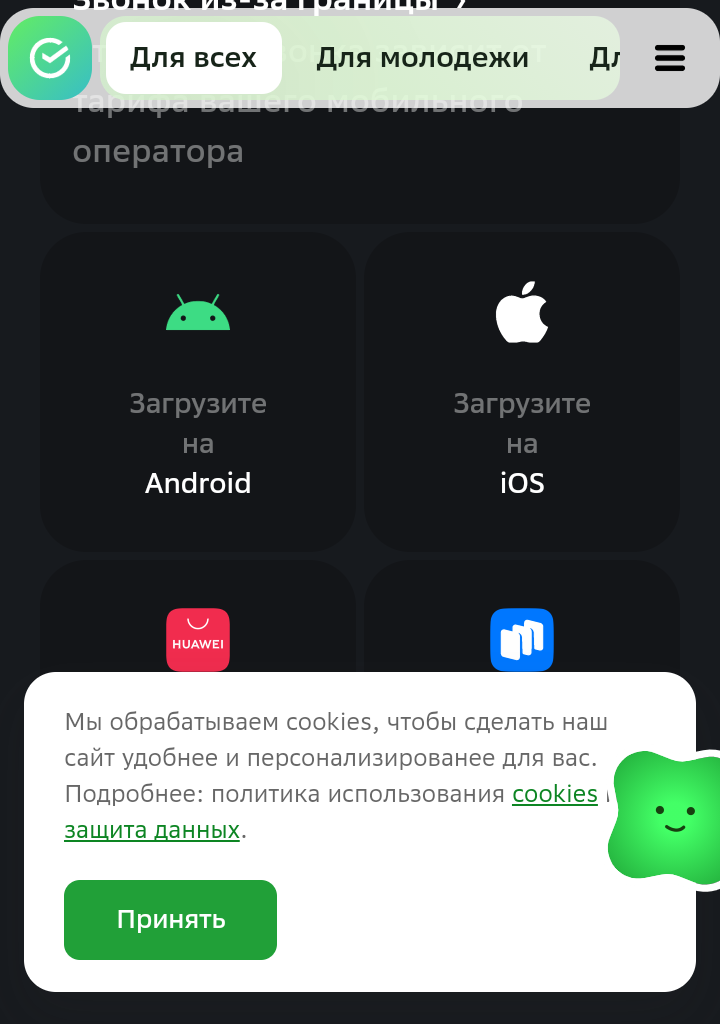This screenshot has height=1024, width=720.
Task: Select the "Для всех" tab
Action: point(193,58)
